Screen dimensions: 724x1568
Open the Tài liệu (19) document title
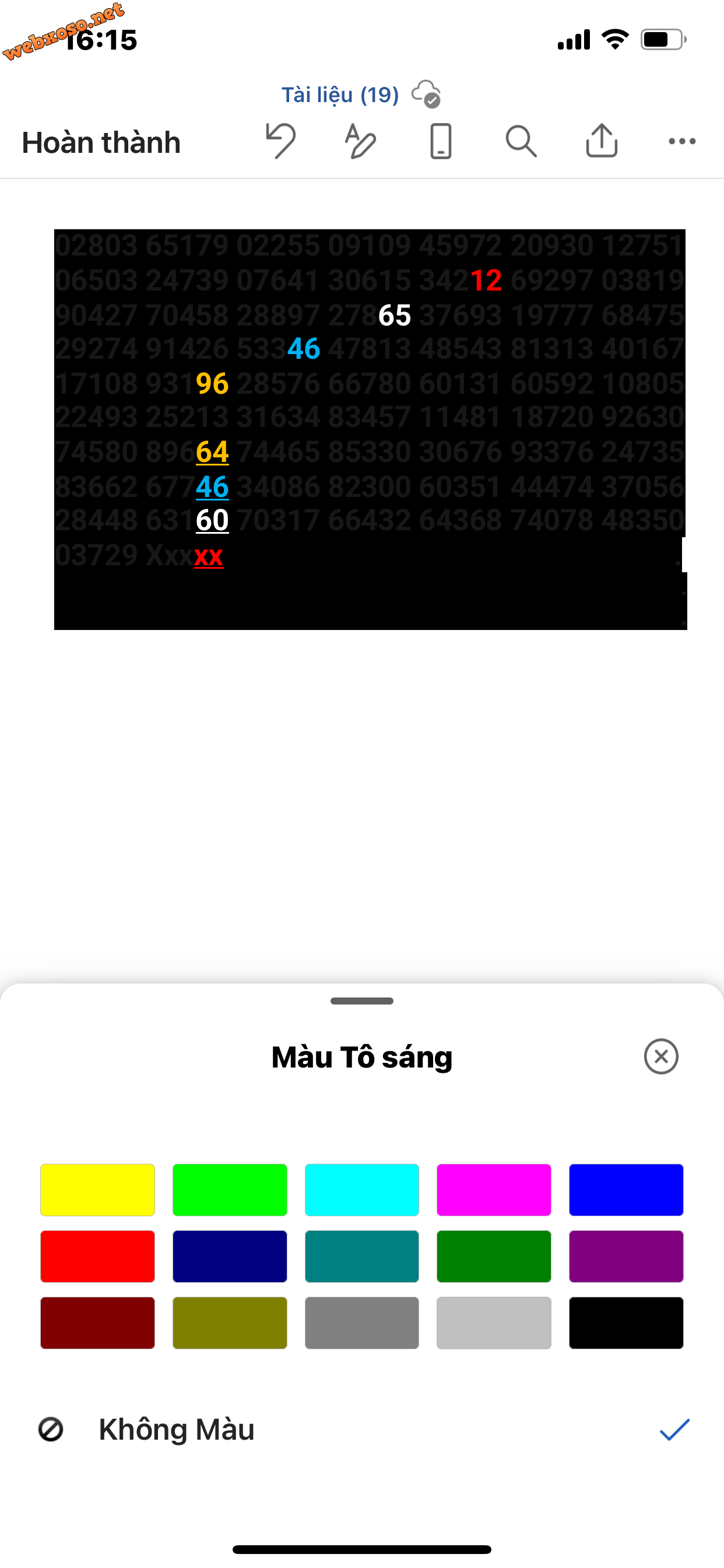[340, 95]
